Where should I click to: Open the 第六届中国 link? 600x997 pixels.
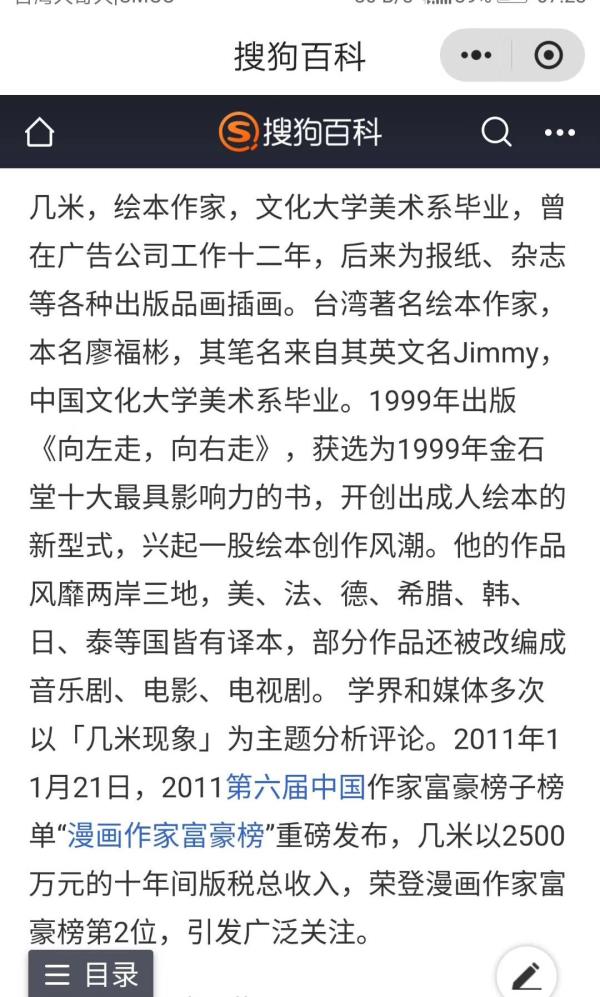[x=296, y=787]
